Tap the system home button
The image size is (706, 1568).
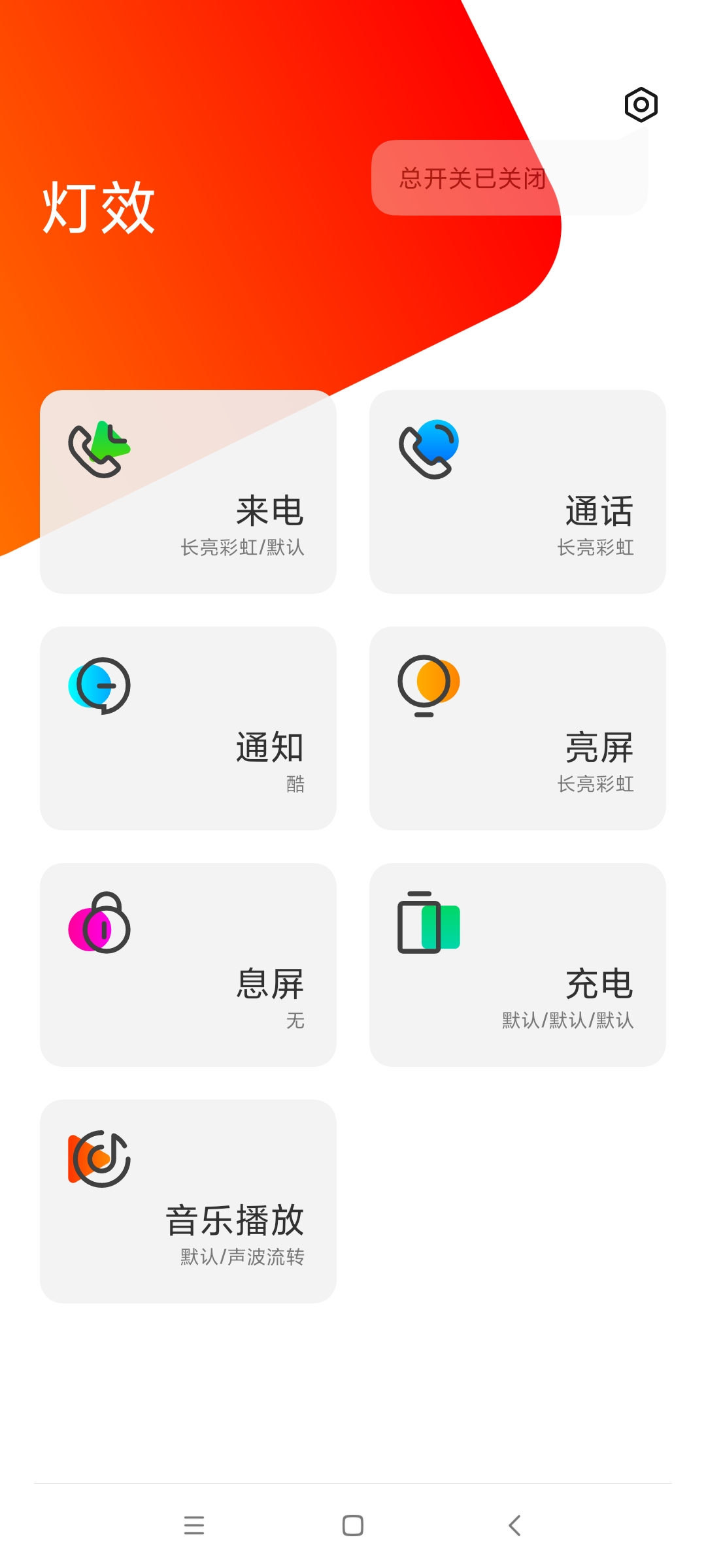(353, 1526)
